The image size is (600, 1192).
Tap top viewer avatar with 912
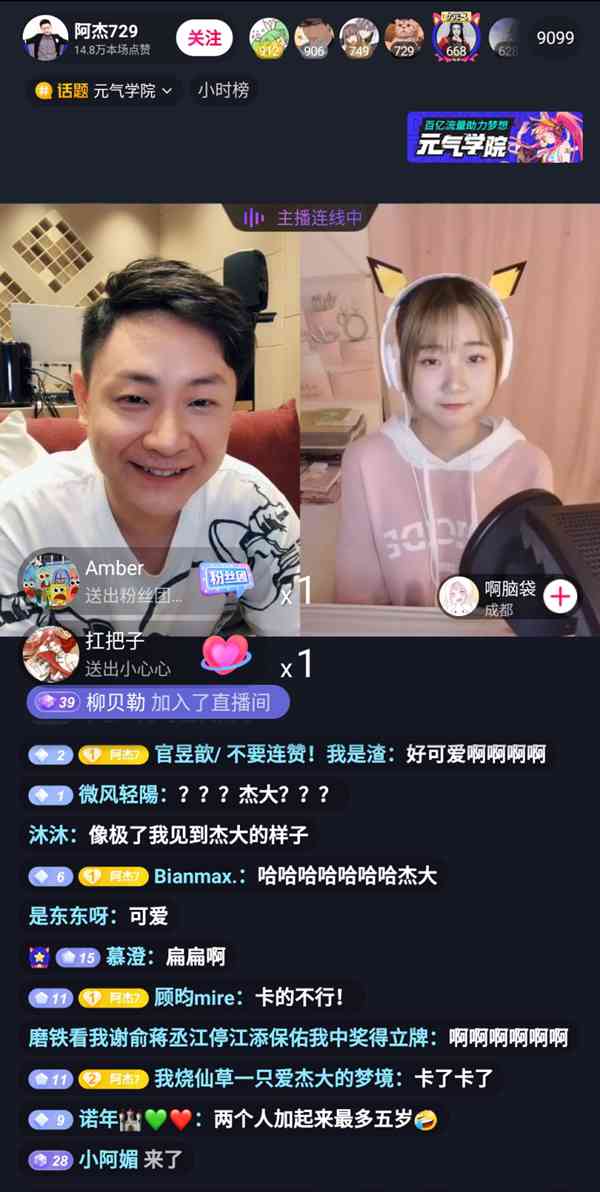tap(268, 38)
